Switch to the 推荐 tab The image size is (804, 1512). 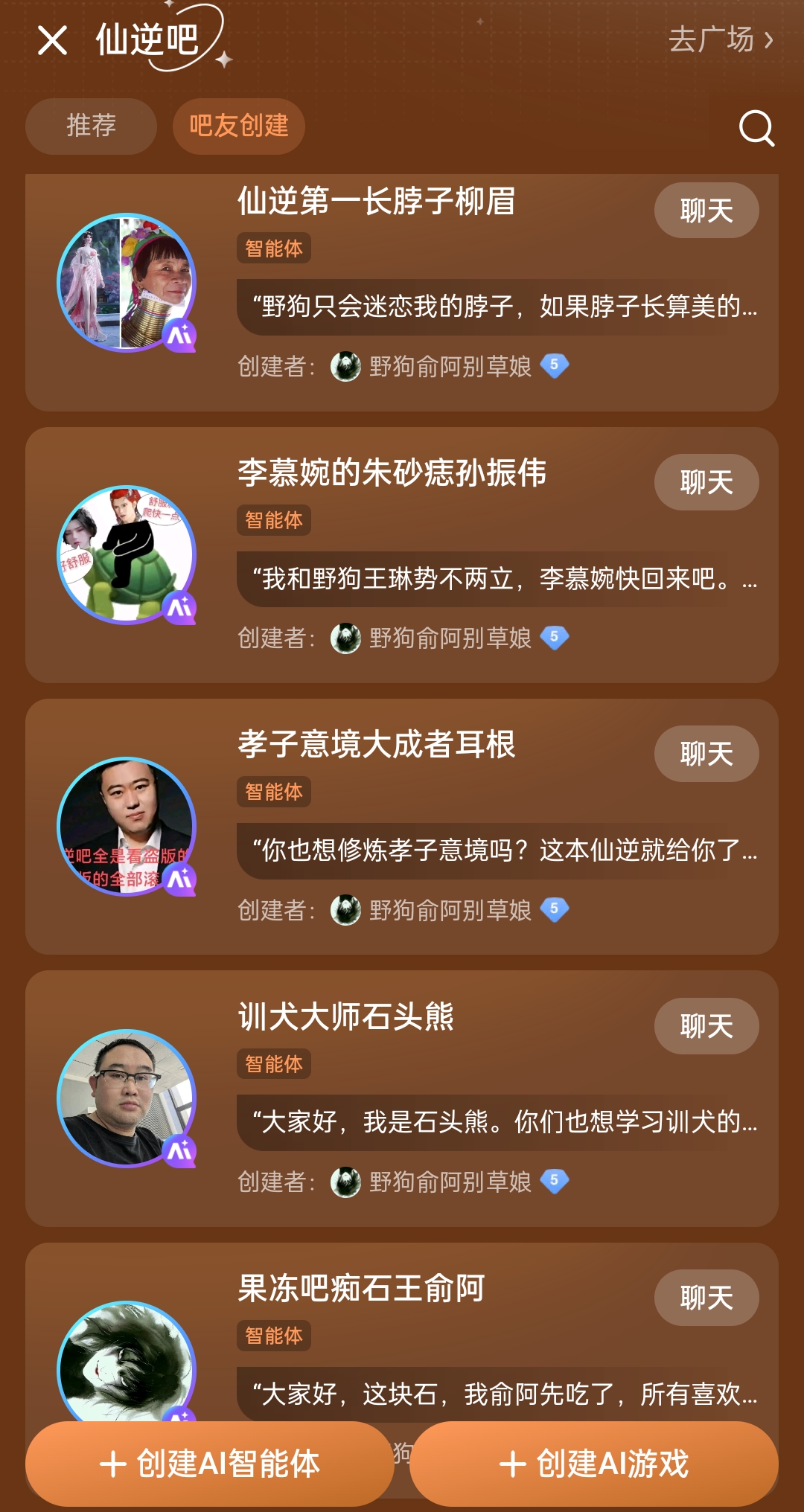click(91, 126)
